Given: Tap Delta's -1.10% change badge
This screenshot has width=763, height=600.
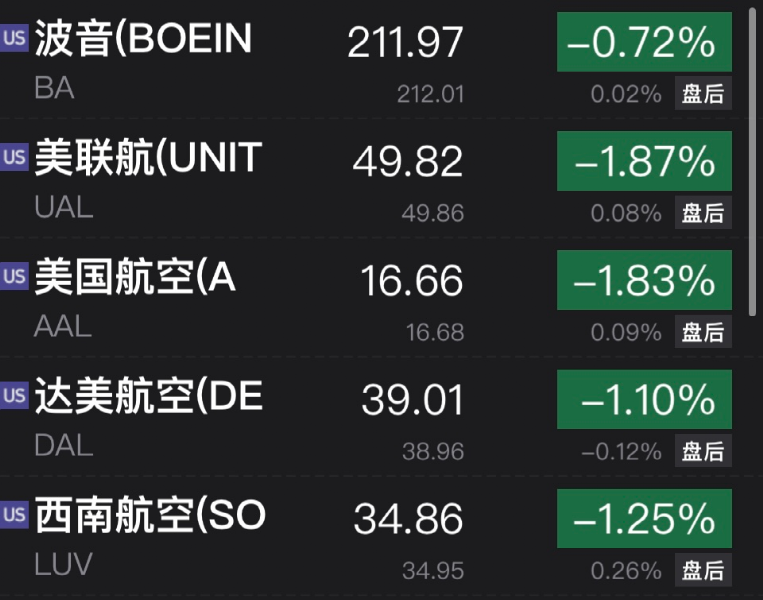Looking at the screenshot, I should coord(644,400).
